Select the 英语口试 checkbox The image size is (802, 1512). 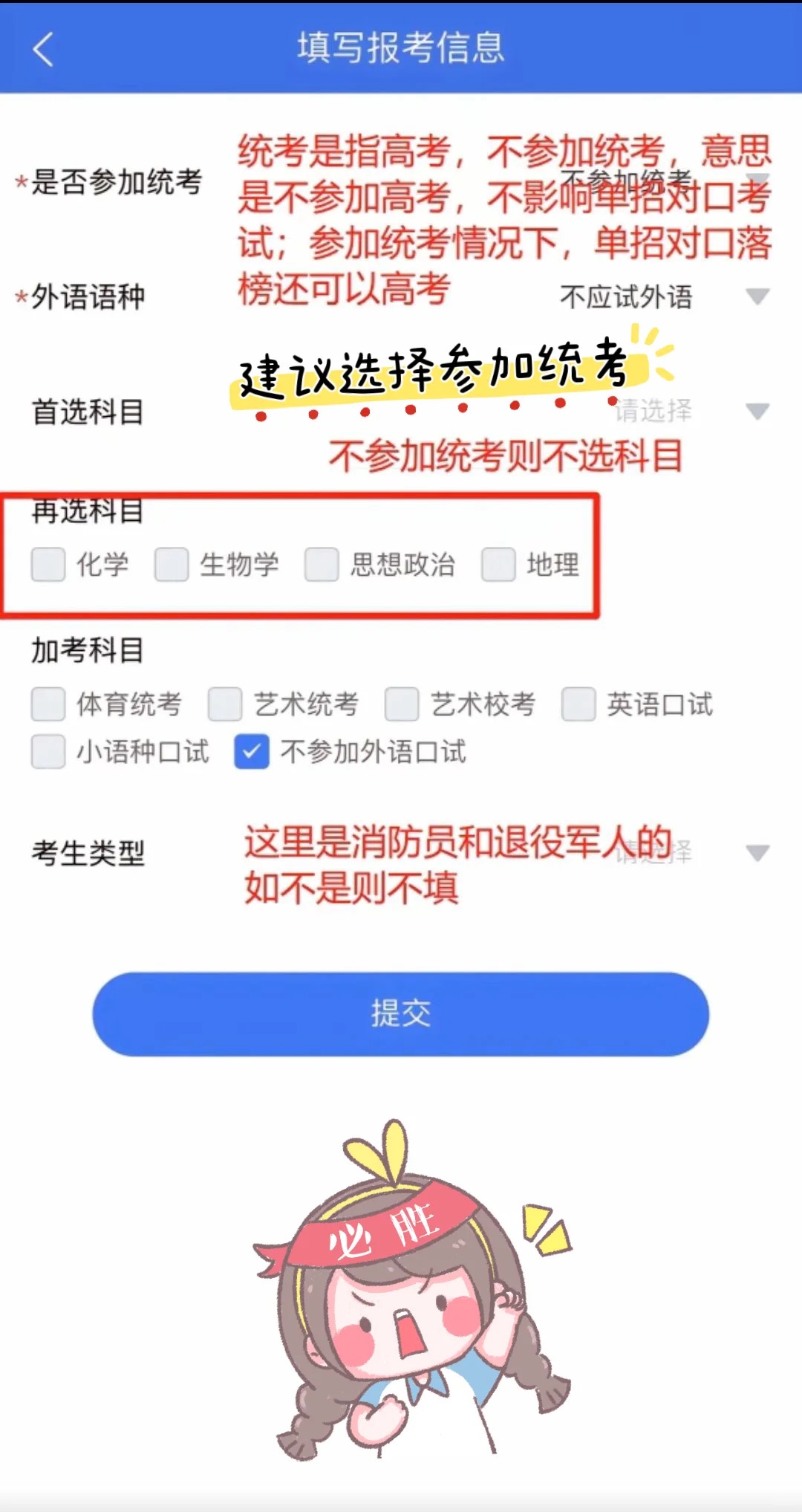578,704
